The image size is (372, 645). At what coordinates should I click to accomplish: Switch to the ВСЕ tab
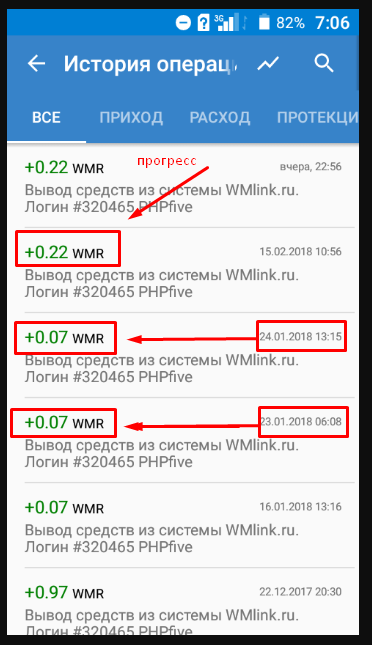pyautogui.click(x=46, y=118)
